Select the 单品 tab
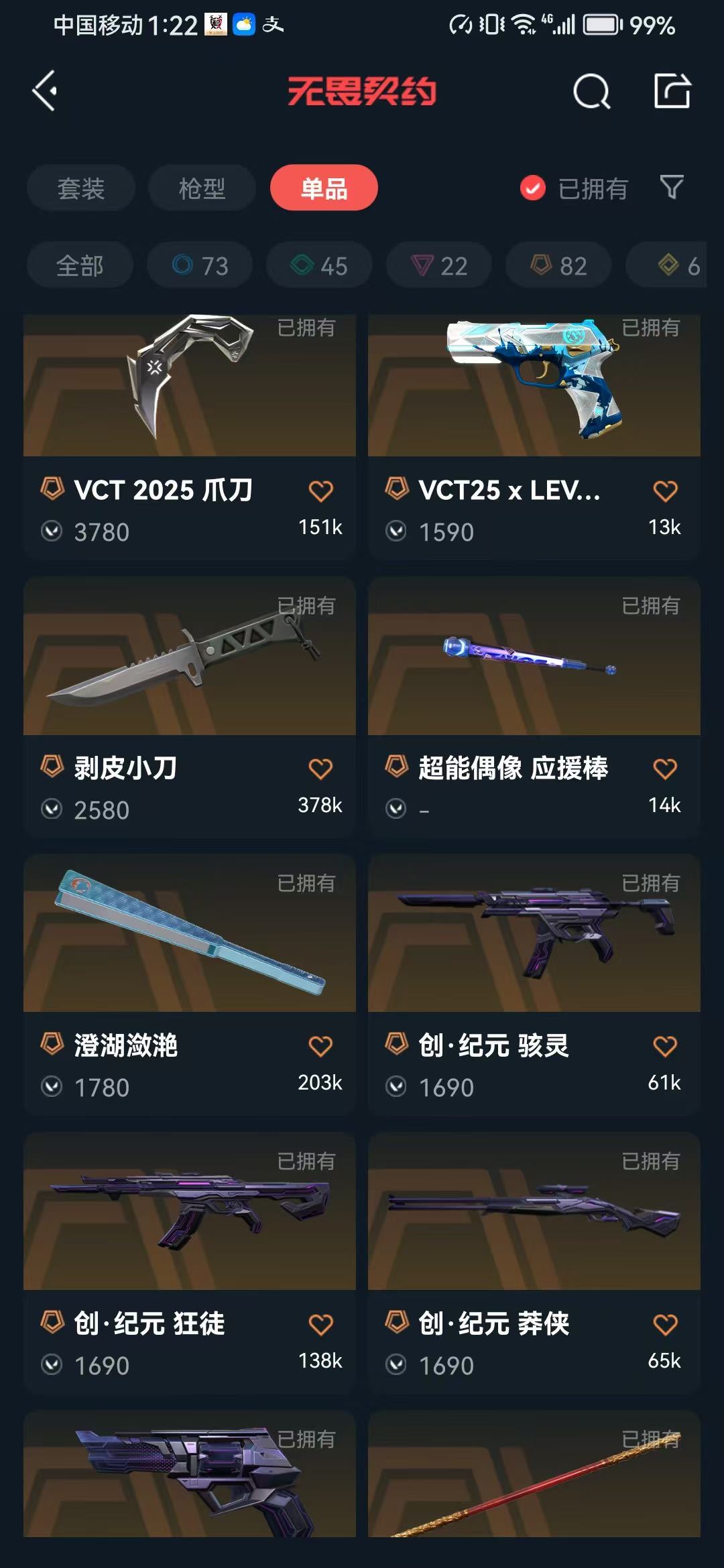724x1568 pixels. point(324,188)
